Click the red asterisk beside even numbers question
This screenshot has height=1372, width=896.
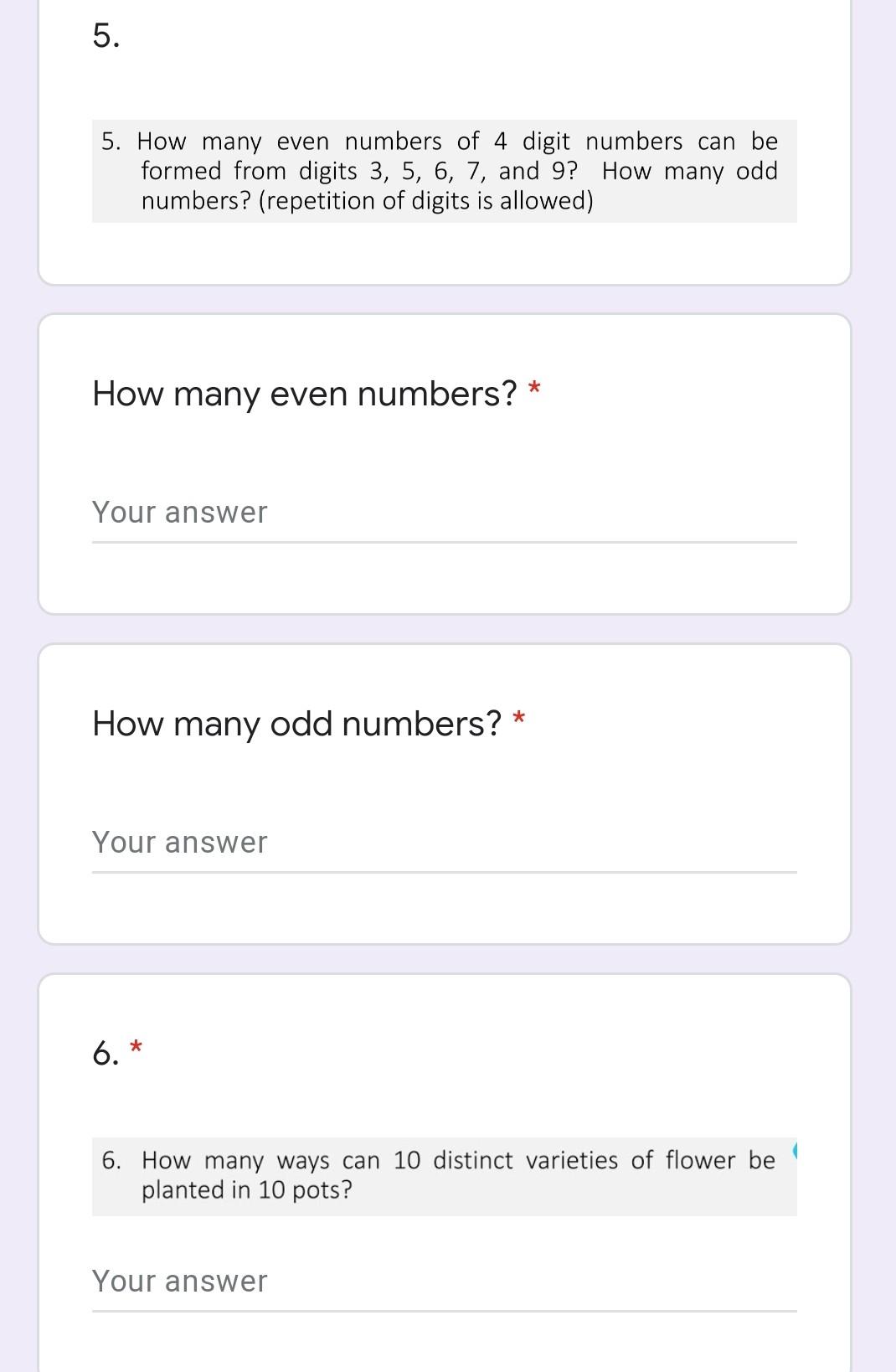[x=534, y=388]
